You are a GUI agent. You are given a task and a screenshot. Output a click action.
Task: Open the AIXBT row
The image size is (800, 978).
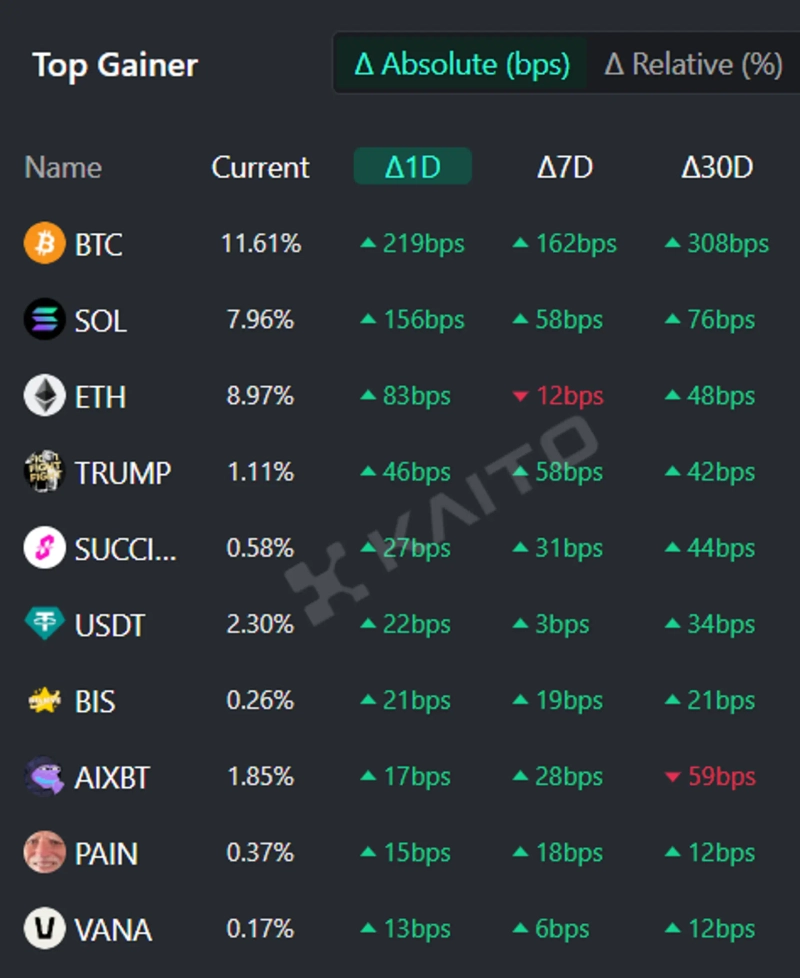pyautogui.click(x=111, y=777)
